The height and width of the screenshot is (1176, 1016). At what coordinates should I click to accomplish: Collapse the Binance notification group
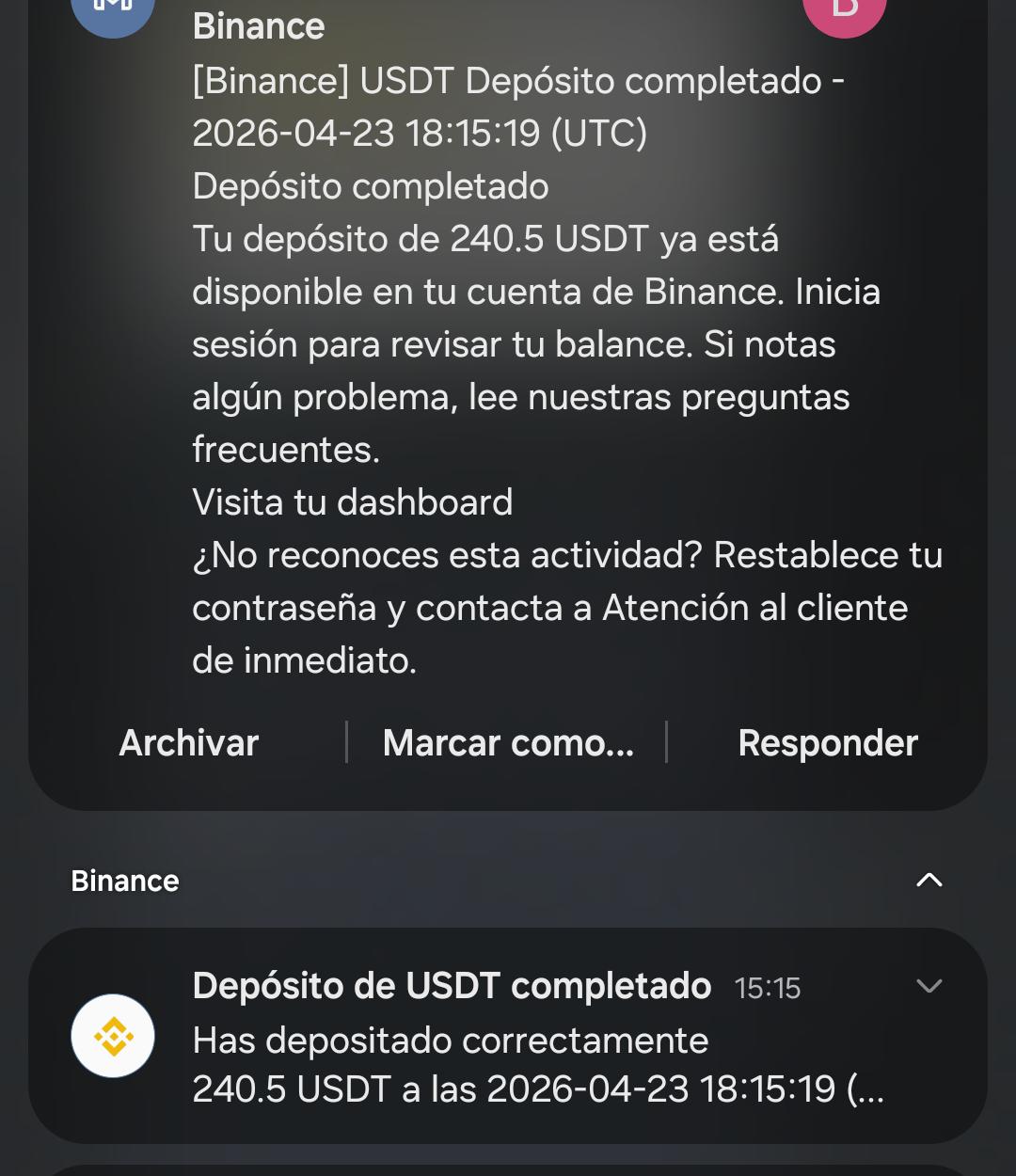pos(929,881)
